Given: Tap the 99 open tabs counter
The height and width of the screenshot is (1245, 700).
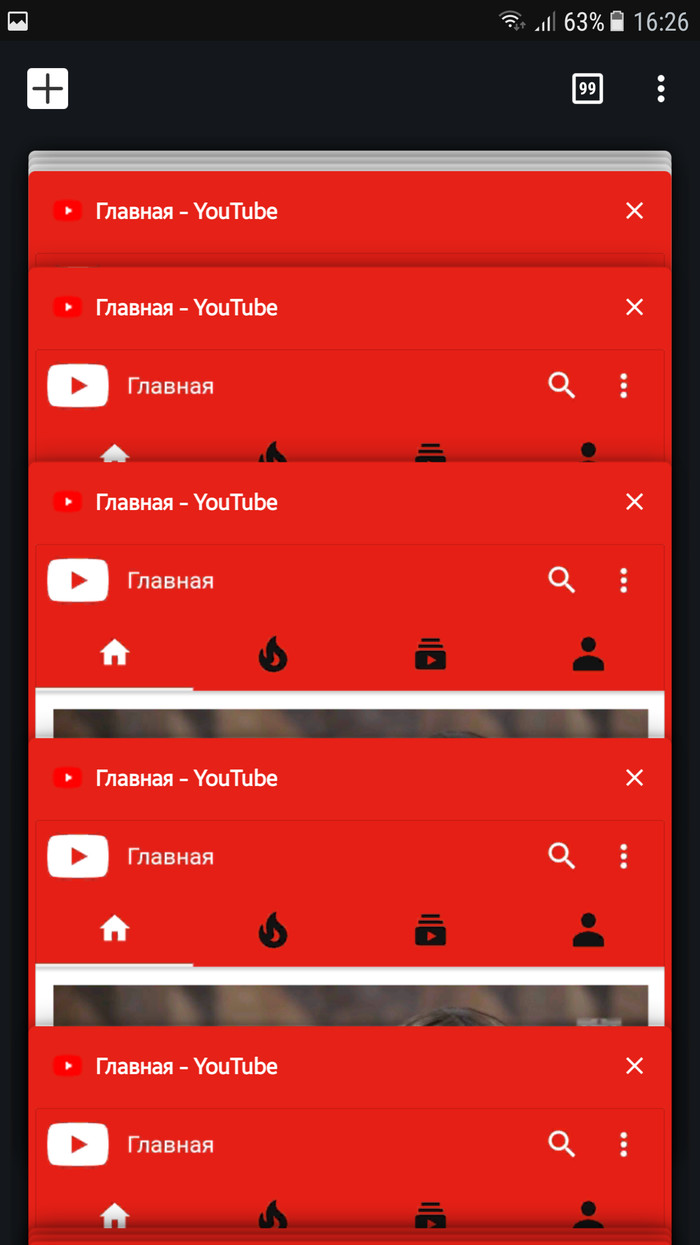Looking at the screenshot, I should point(587,89).
